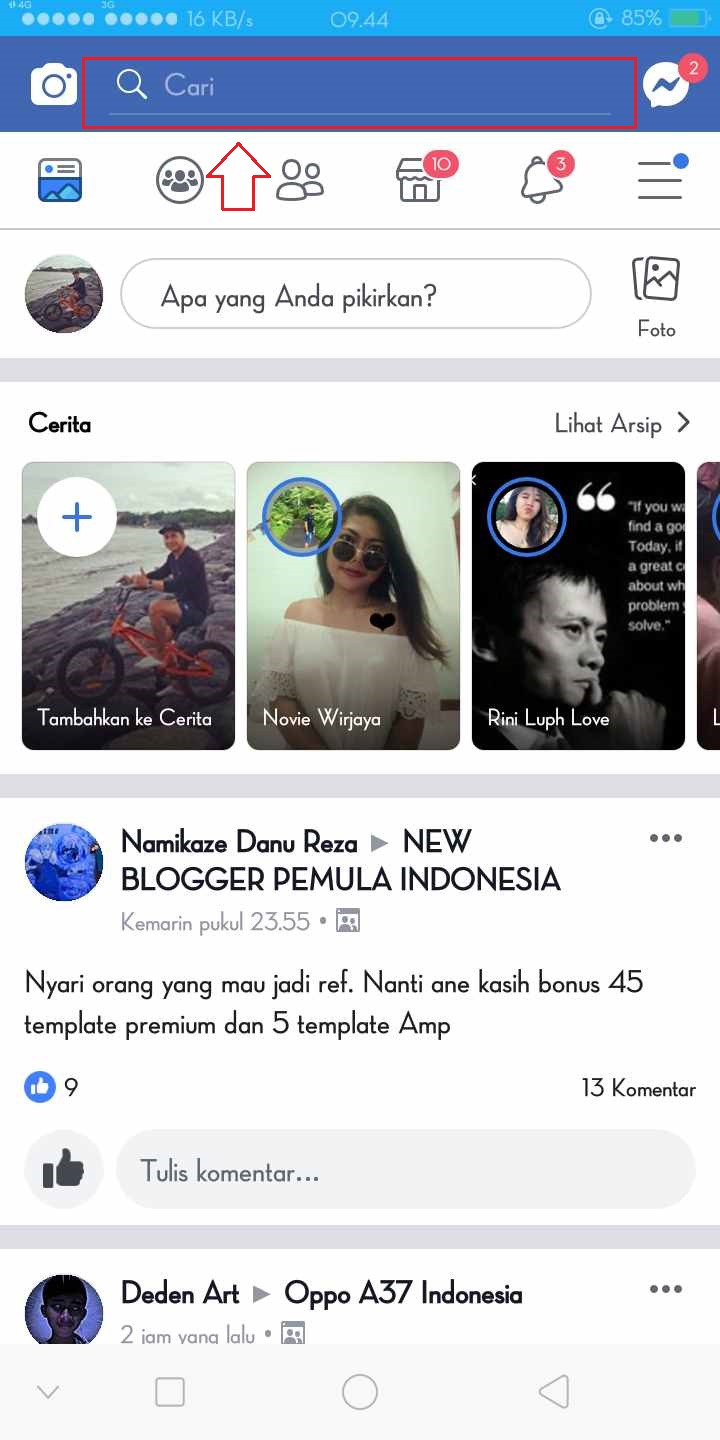Image resolution: width=720 pixels, height=1440 pixels.
Task: Open options on Deden Art's post
Action: pyautogui.click(x=665, y=1290)
